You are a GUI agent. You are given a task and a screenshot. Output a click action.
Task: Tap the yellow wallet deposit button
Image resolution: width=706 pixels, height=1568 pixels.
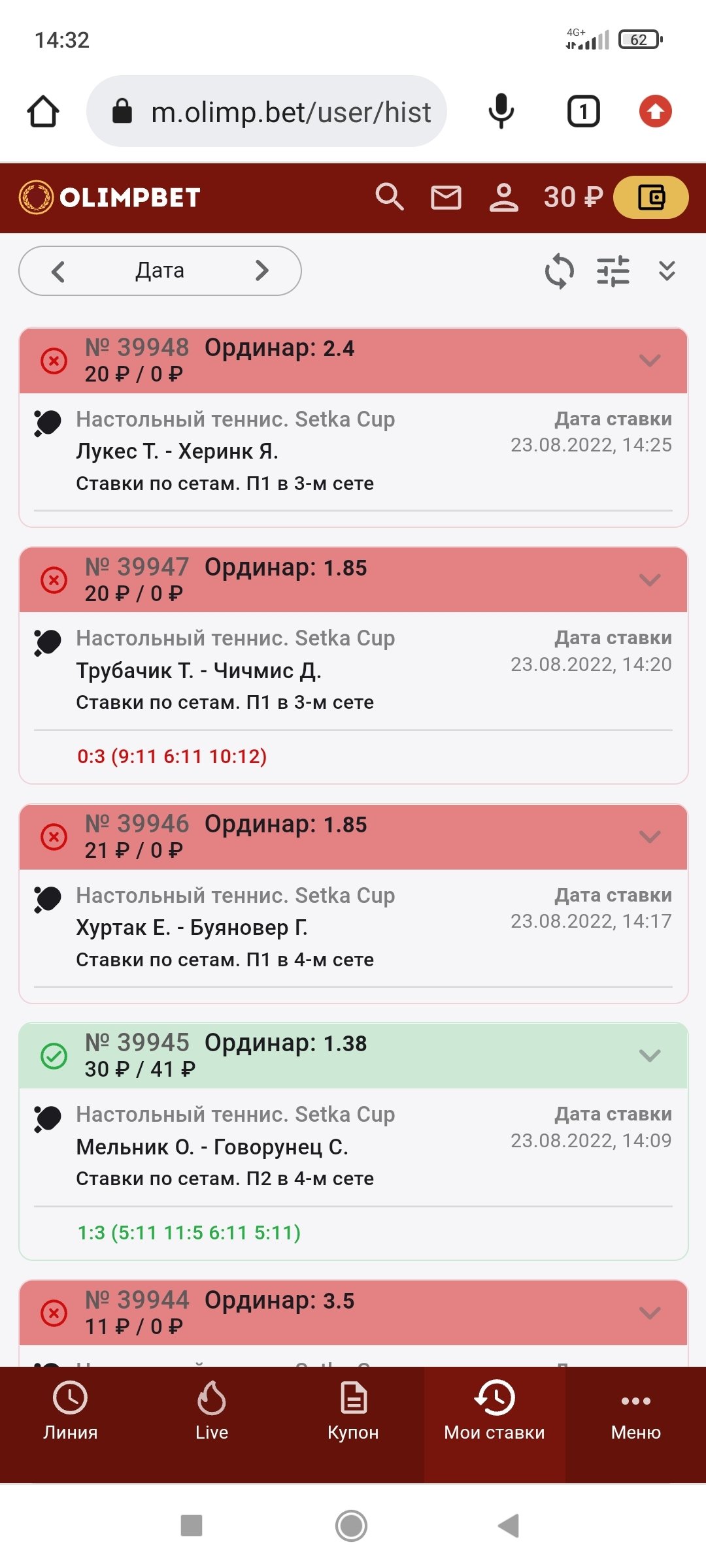(650, 197)
